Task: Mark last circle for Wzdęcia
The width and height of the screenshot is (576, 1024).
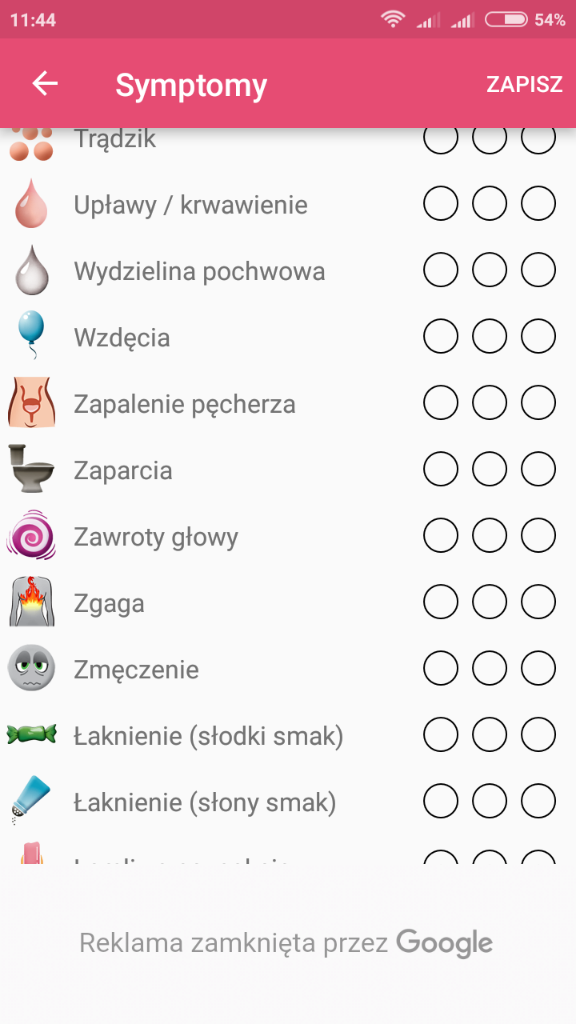Action: pyautogui.click(x=538, y=336)
